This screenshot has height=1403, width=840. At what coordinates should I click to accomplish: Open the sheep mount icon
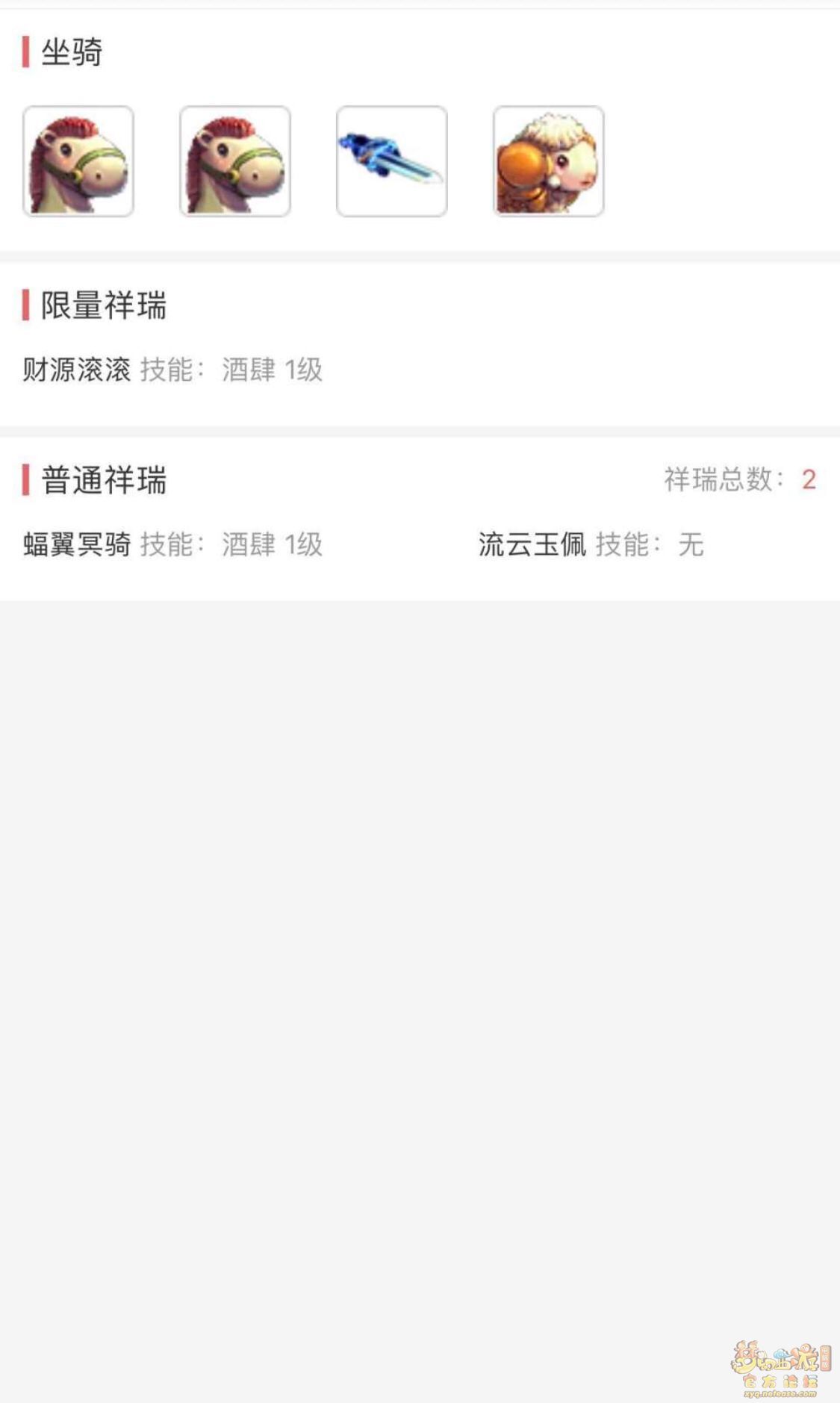pyautogui.click(x=548, y=161)
